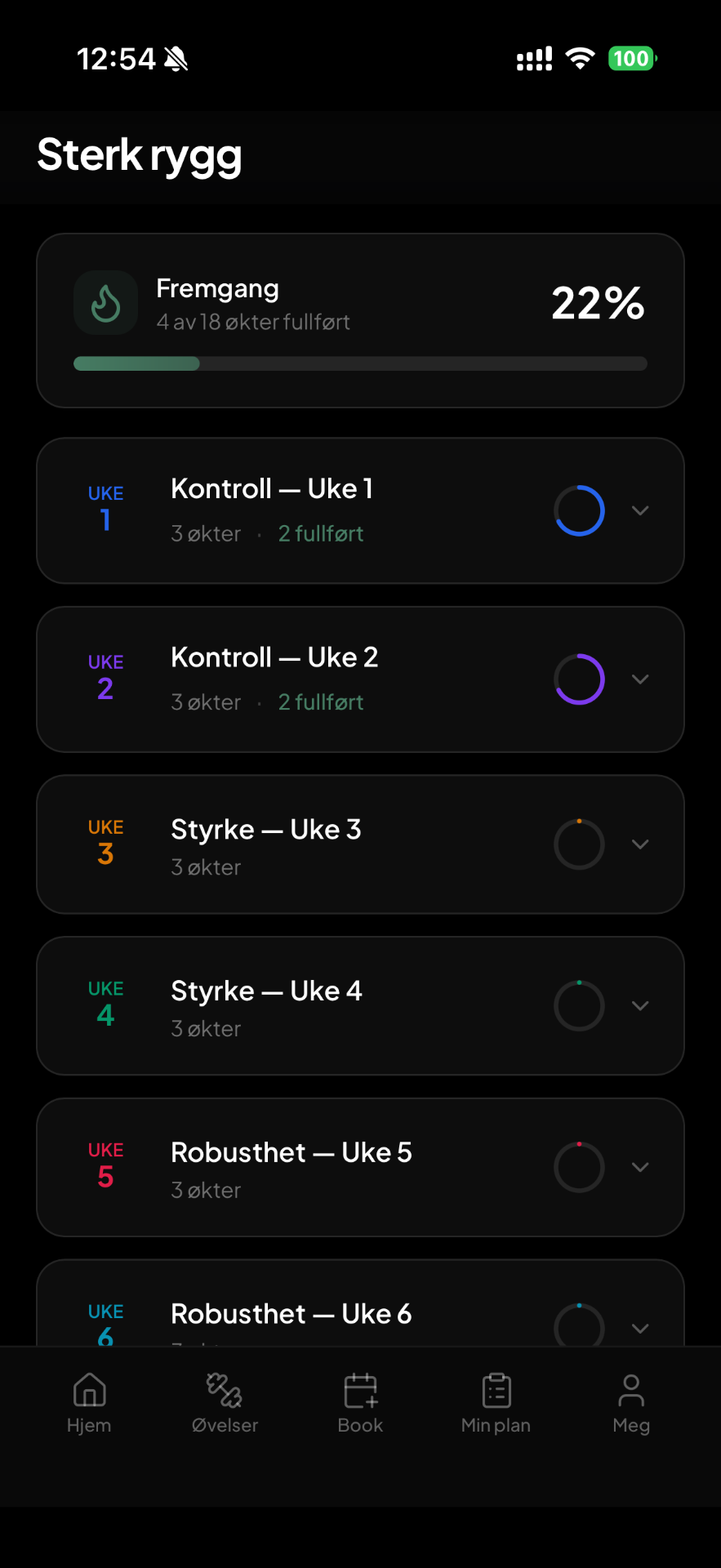Switch to the Øvelser tab
This screenshot has width=721, height=1568.
tap(225, 1403)
